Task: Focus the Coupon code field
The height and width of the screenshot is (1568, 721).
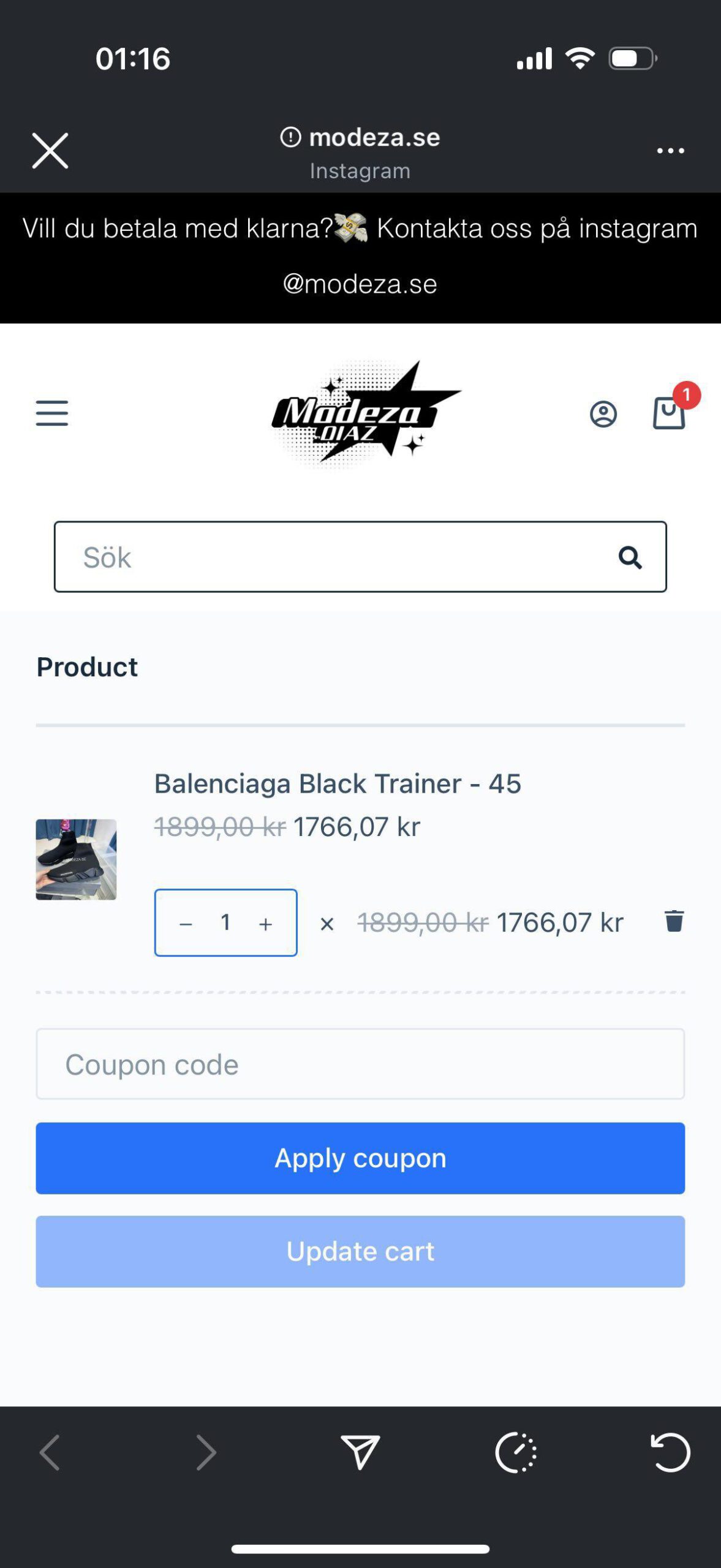Action: click(360, 1064)
